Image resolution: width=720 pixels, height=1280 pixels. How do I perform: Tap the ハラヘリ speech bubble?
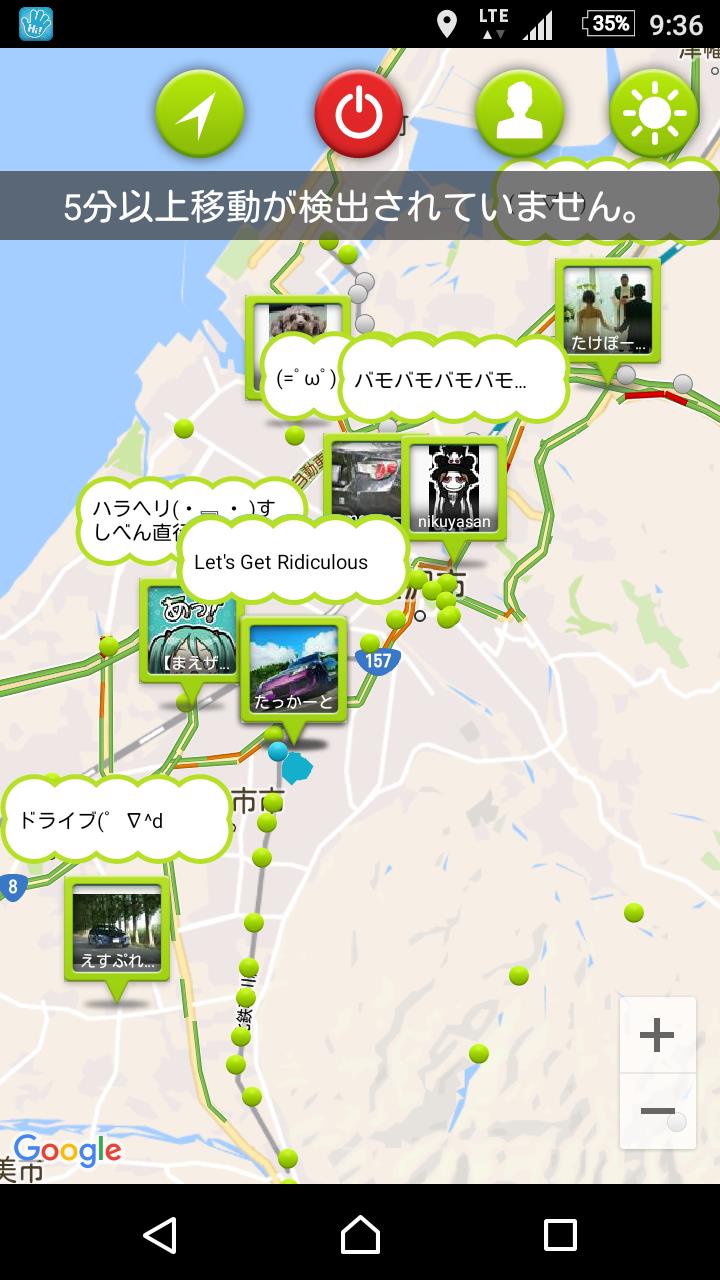tap(190, 518)
